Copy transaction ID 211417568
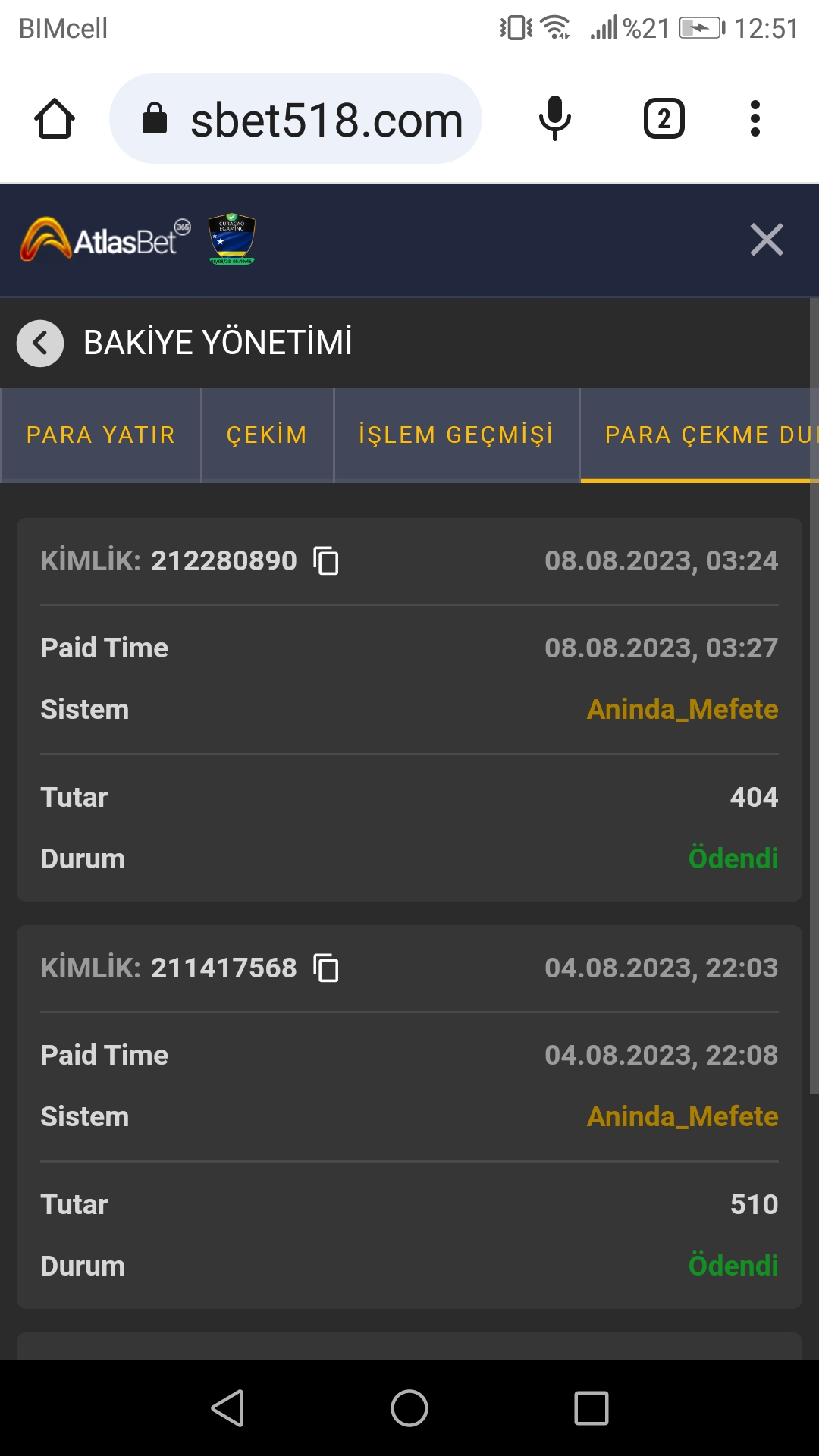 (x=326, y=968)
